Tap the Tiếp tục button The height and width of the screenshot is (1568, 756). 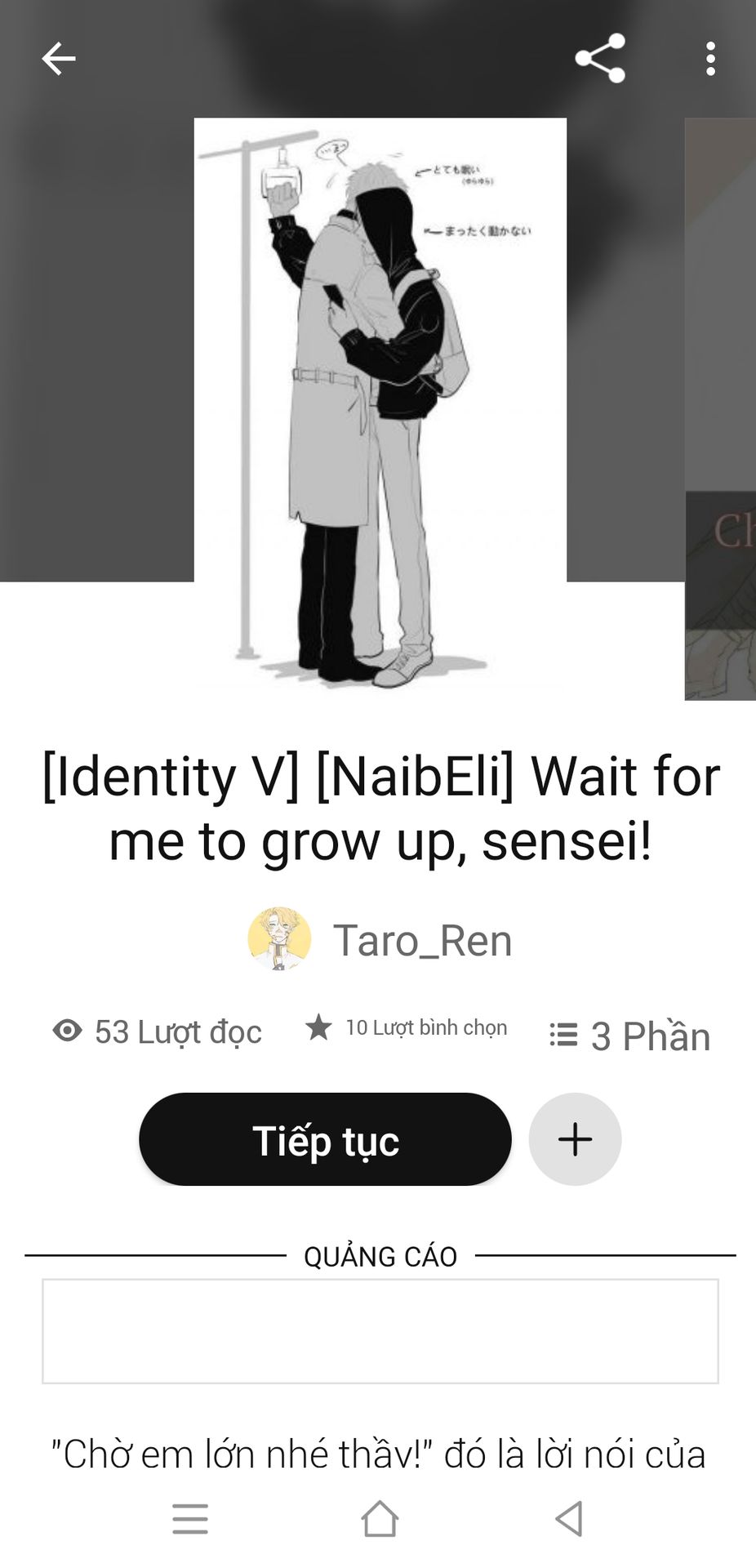[325, 1139]
